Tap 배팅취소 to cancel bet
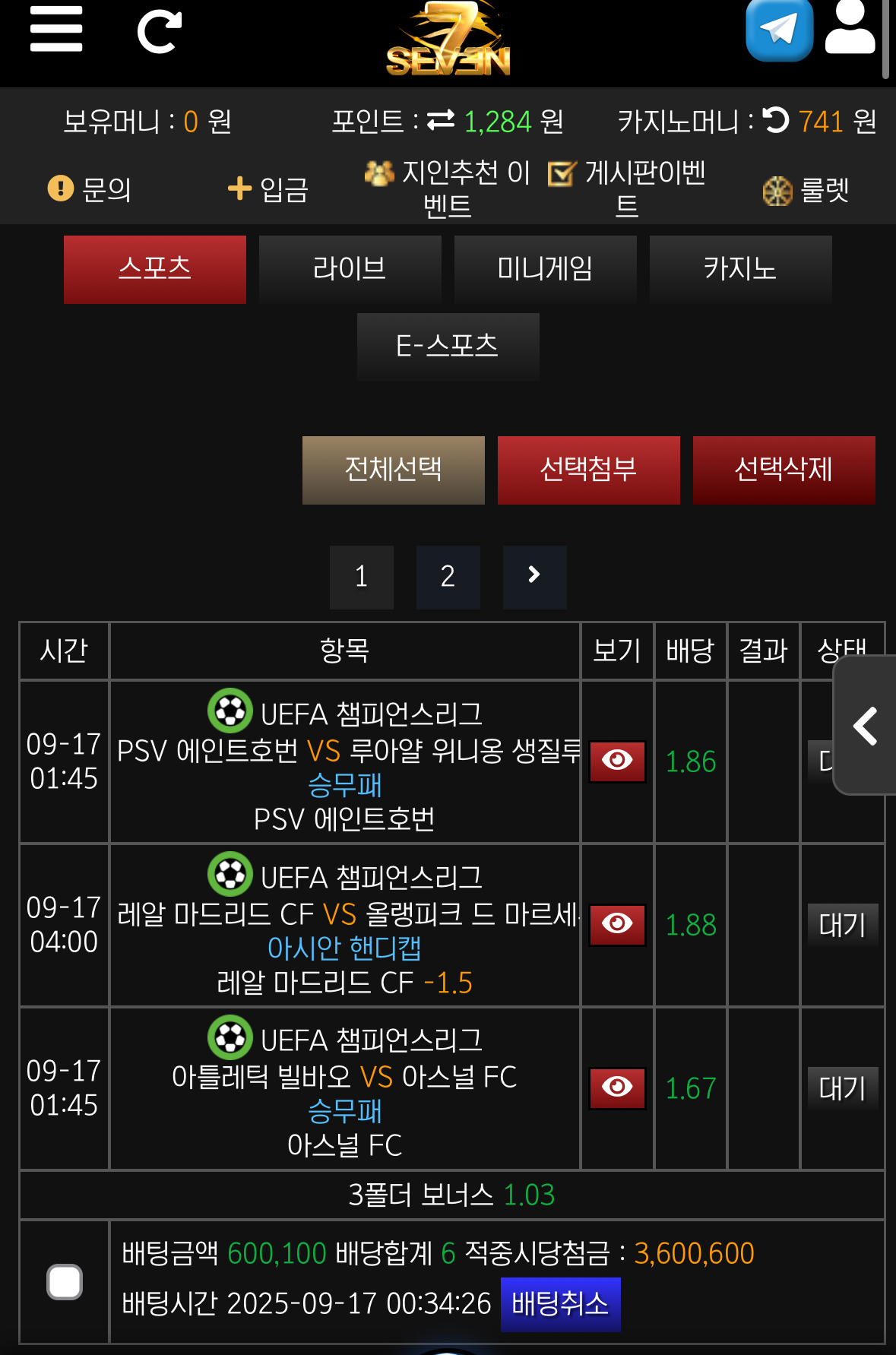The width and height of the screenshot is (896, 1355). (560, 1304)
